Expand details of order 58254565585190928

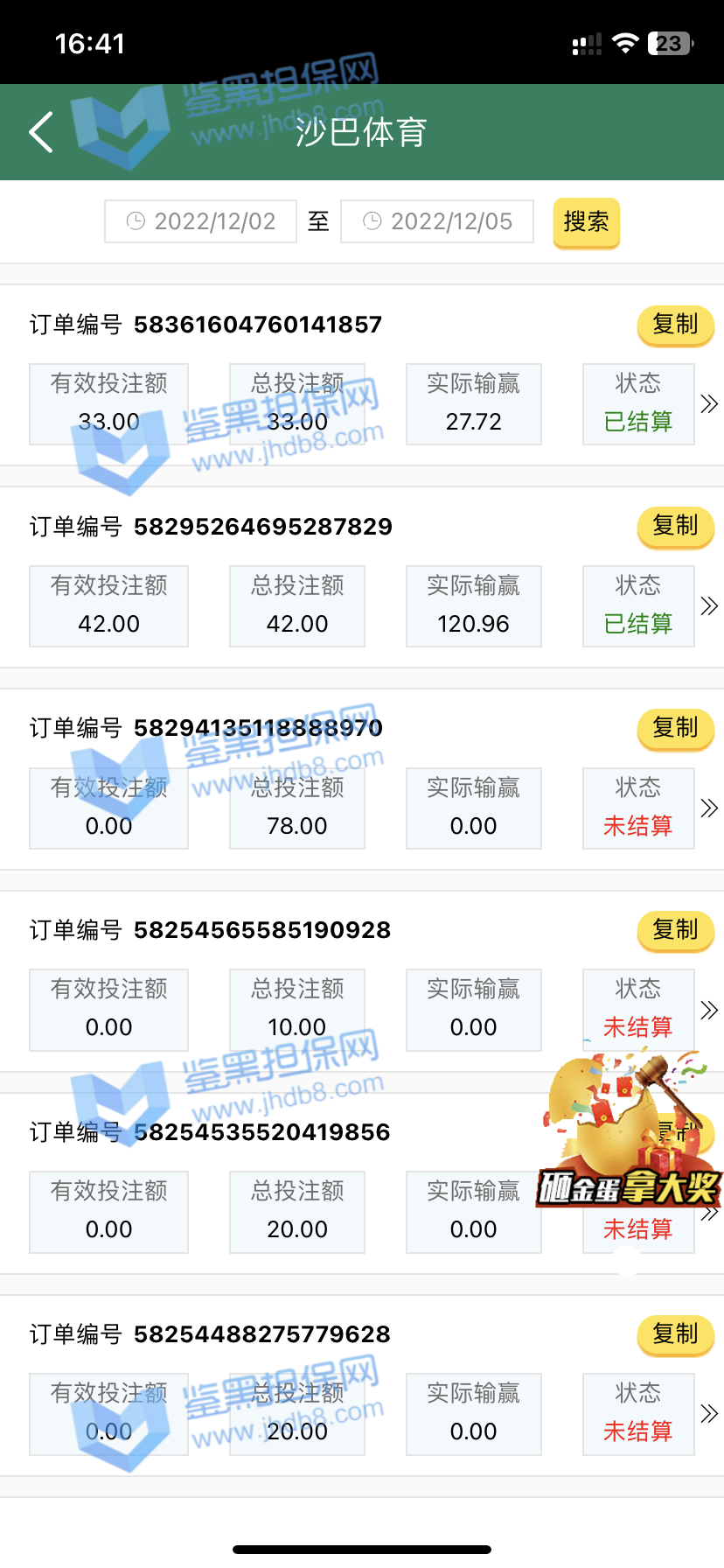tap(709, 1010)
